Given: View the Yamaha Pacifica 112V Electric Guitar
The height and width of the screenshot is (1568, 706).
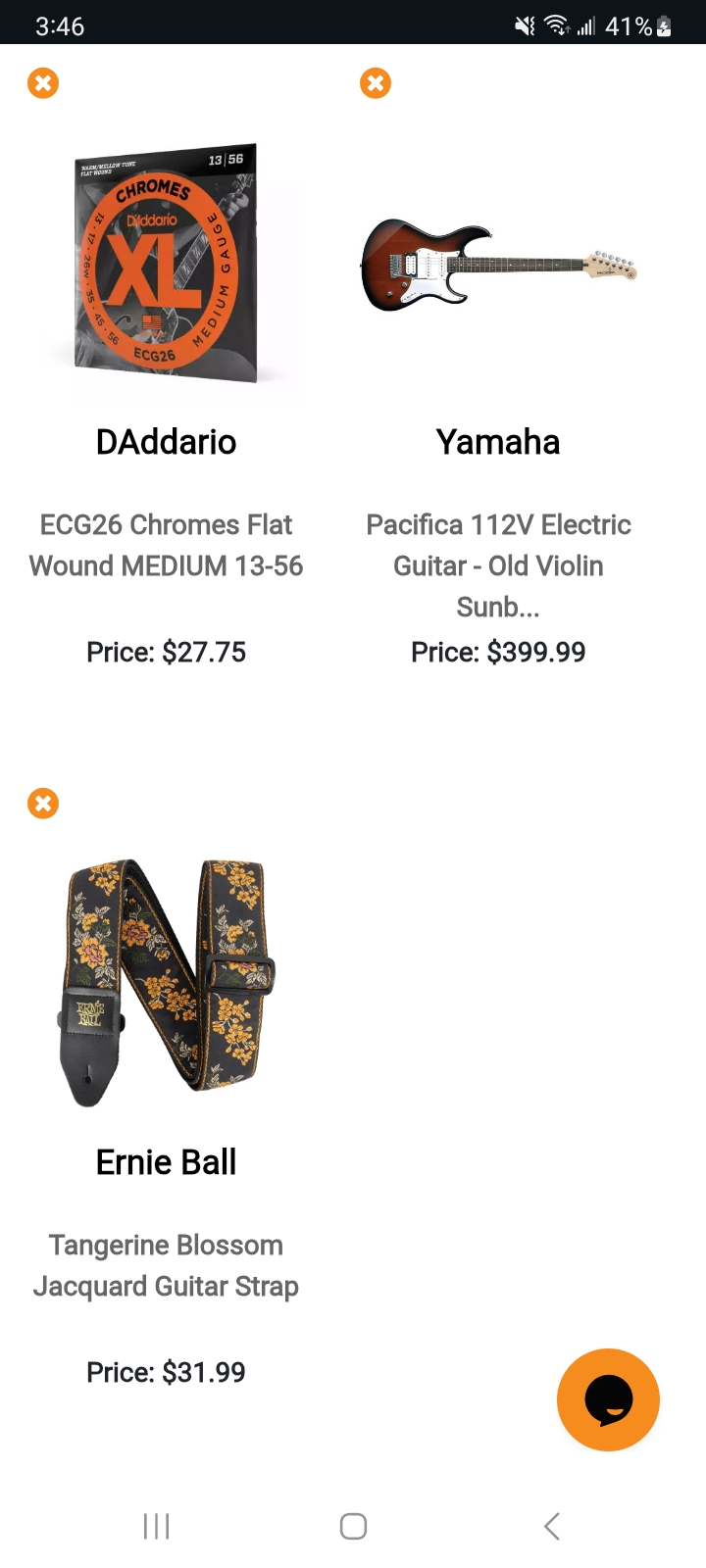Looking at the screenshot, I should click(498, 265).
